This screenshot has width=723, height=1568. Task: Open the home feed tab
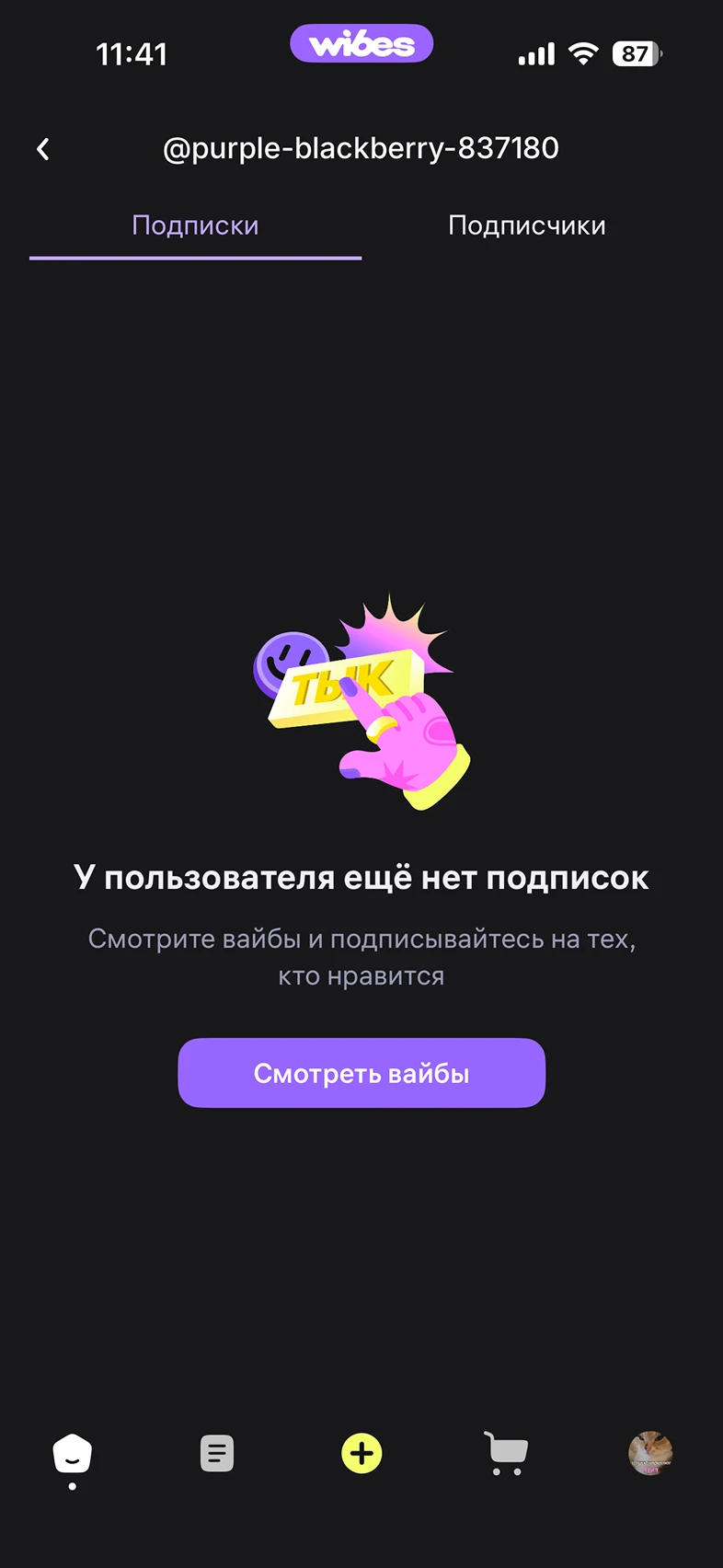tap(73, 1454)
